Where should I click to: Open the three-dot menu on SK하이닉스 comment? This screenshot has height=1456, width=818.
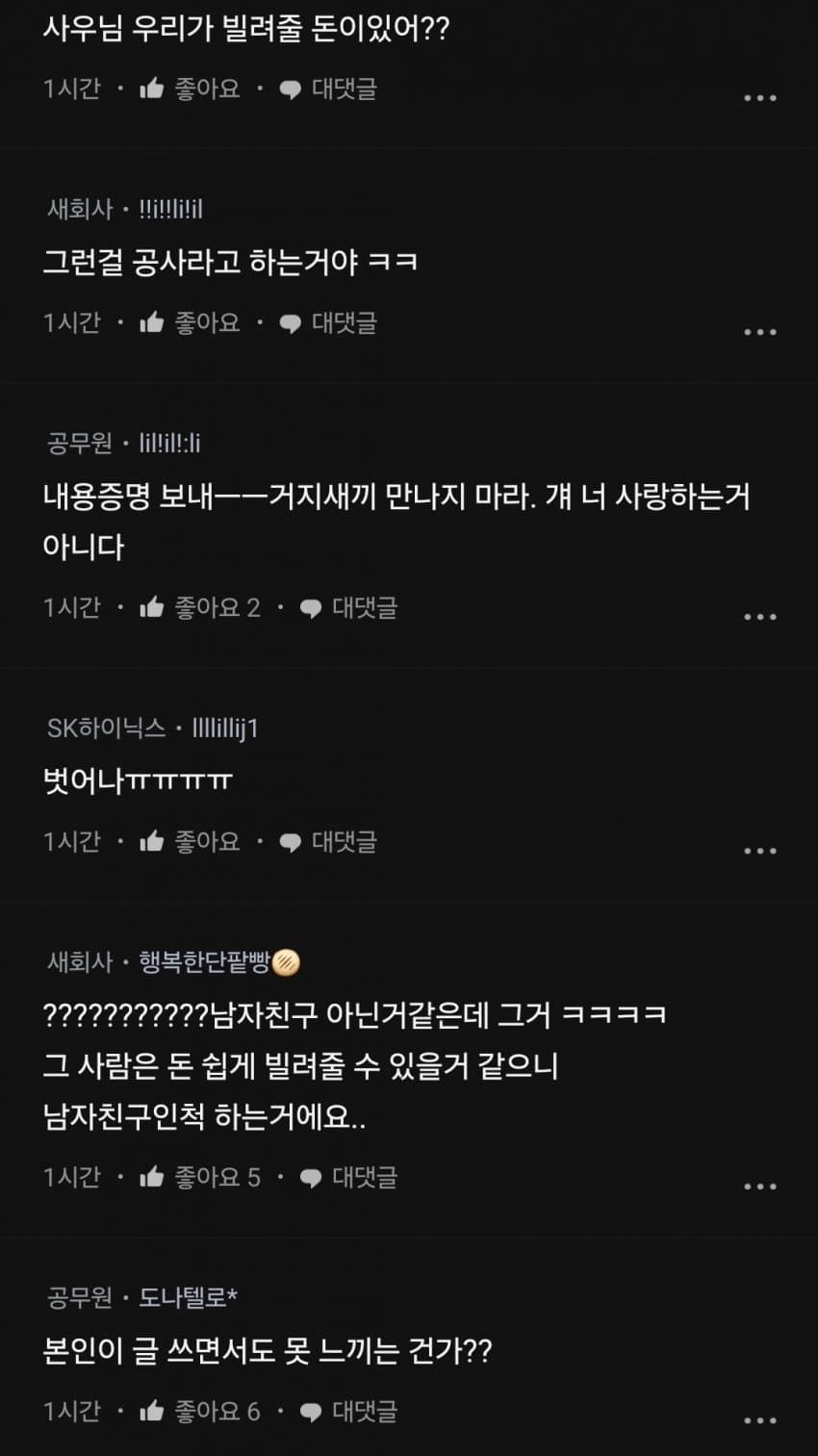(761, 850)
